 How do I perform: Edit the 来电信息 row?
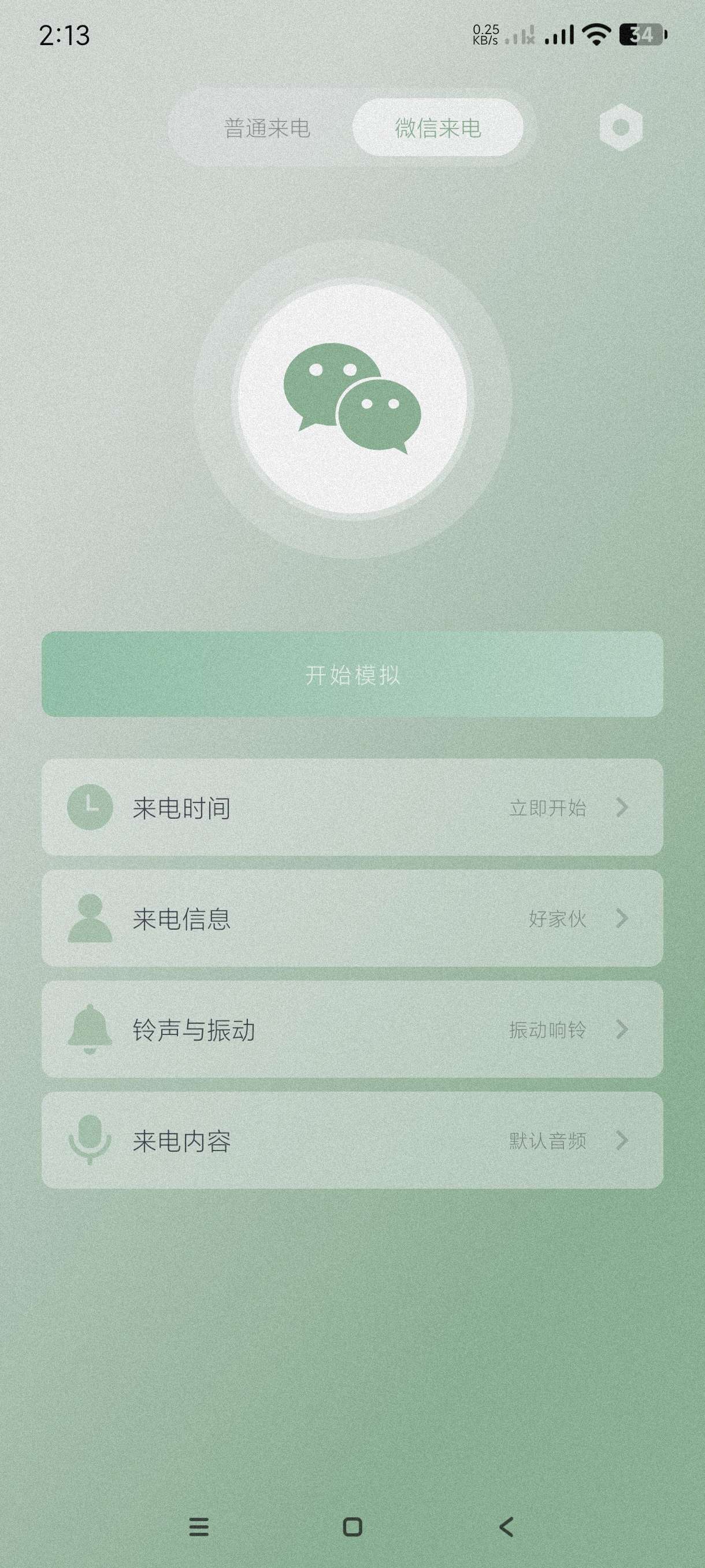[352, 919]
